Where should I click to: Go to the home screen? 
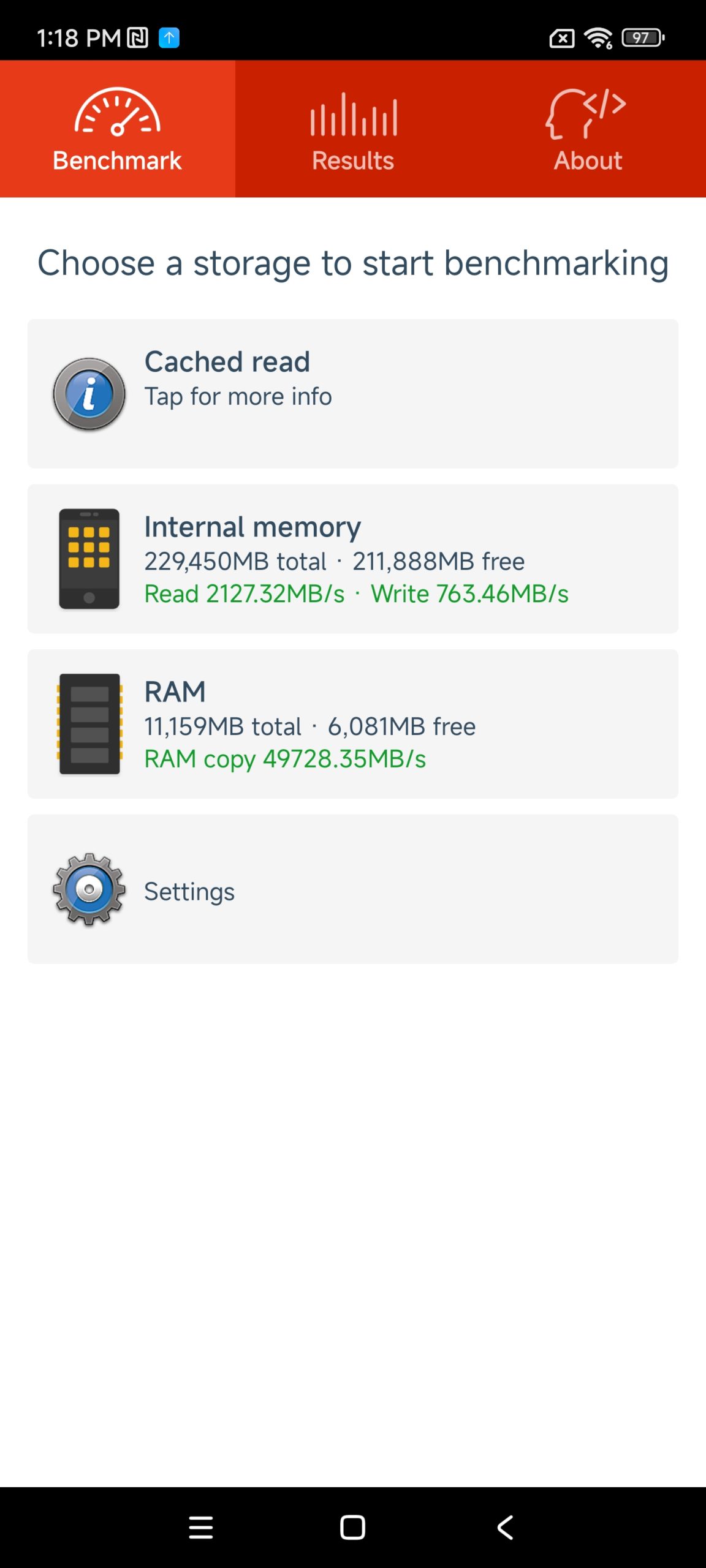pyautogui.click(x=352, y=1528)
